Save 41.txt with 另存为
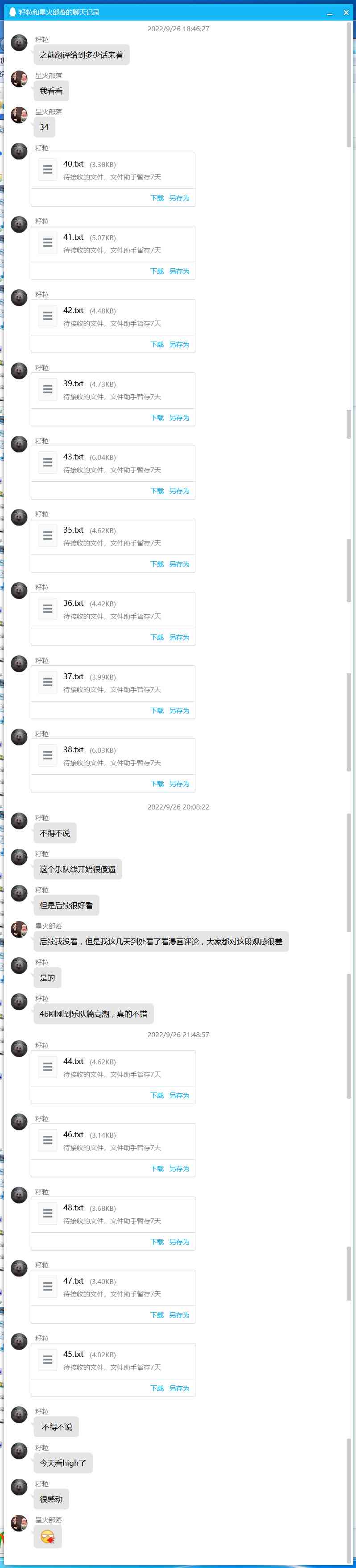The image size is (356, 1568). pyautogui.click(x=179, y=271)
